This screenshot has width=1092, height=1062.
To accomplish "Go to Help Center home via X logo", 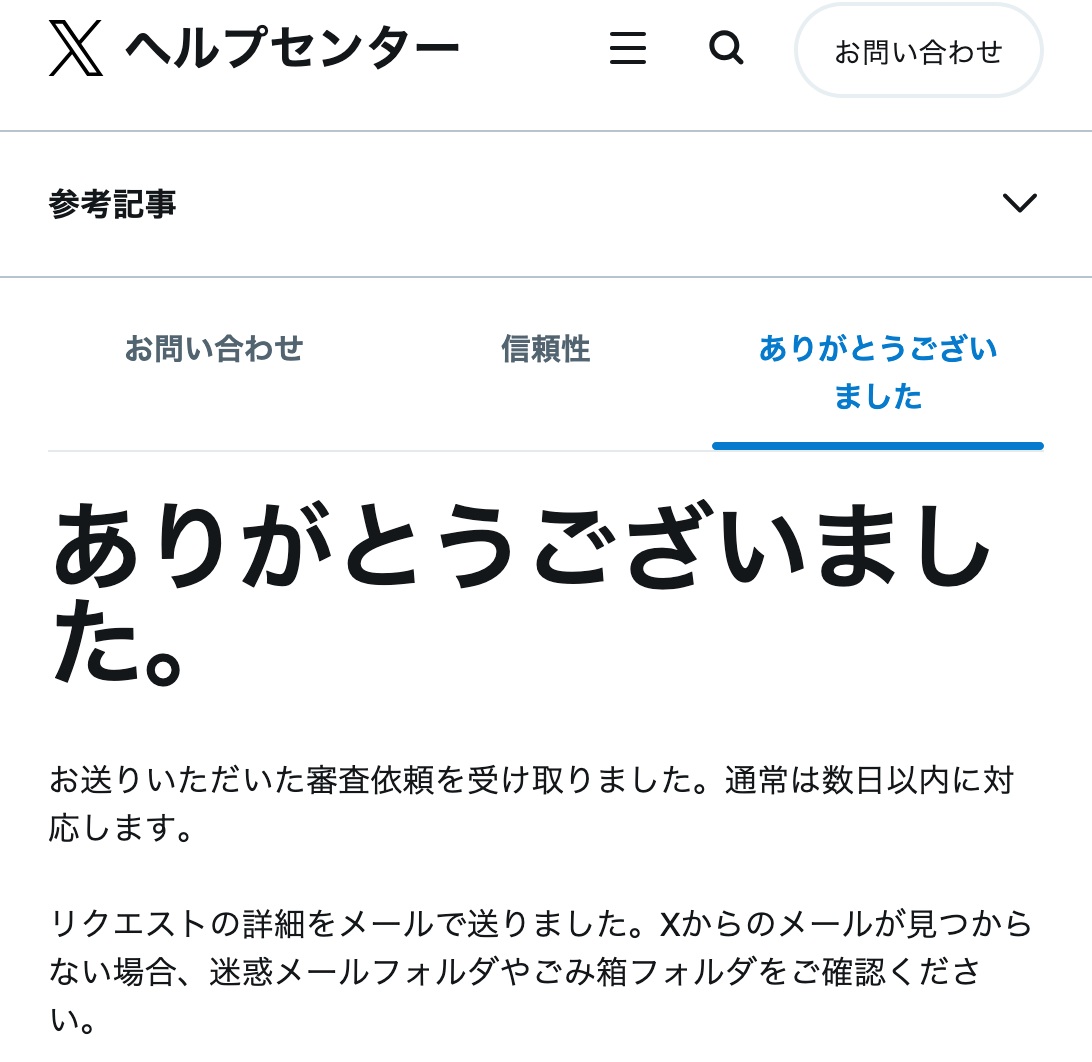I will (76, 48).
